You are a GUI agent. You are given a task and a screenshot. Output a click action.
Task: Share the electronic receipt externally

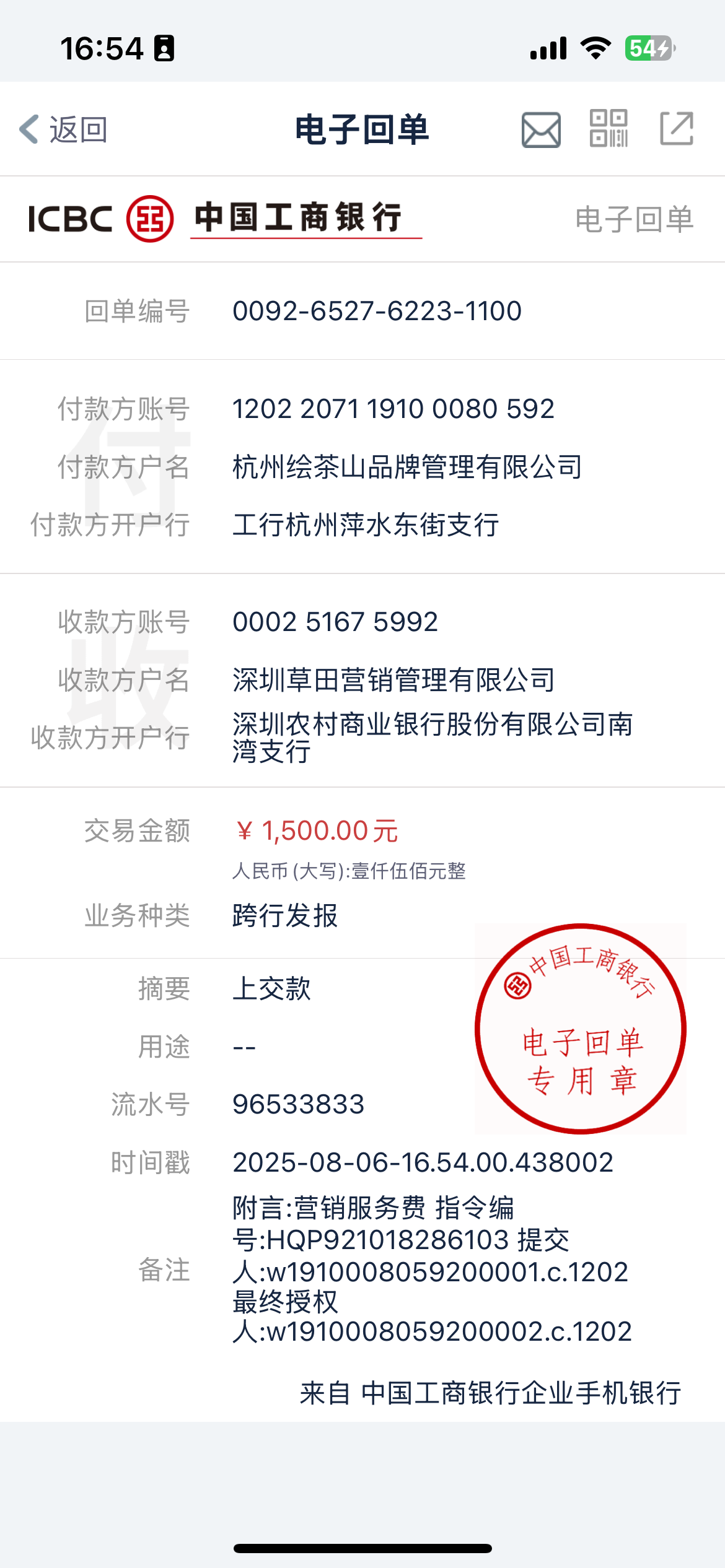(676, 129)
